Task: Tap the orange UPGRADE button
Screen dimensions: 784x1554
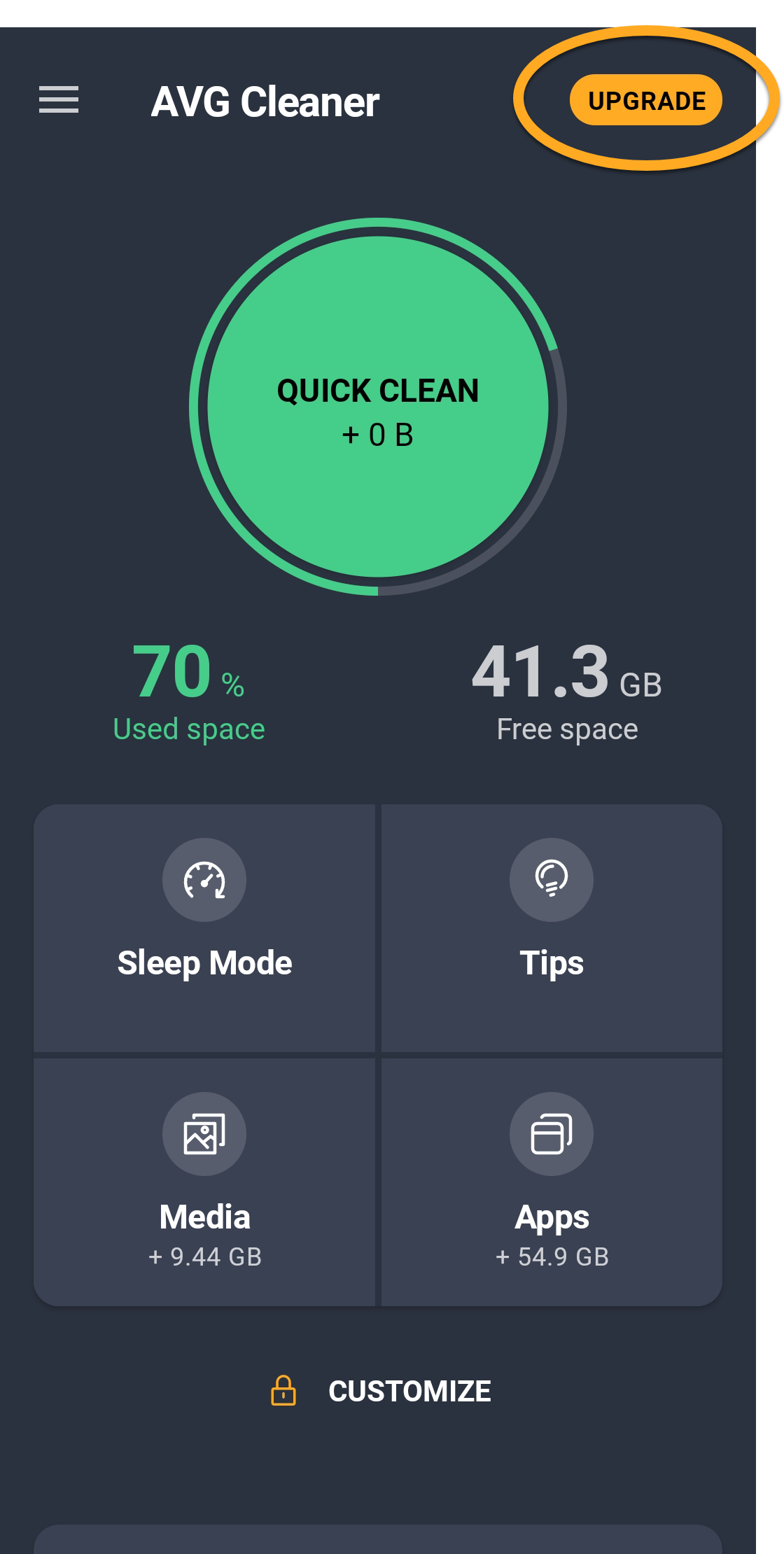Action: coord(645,100)
